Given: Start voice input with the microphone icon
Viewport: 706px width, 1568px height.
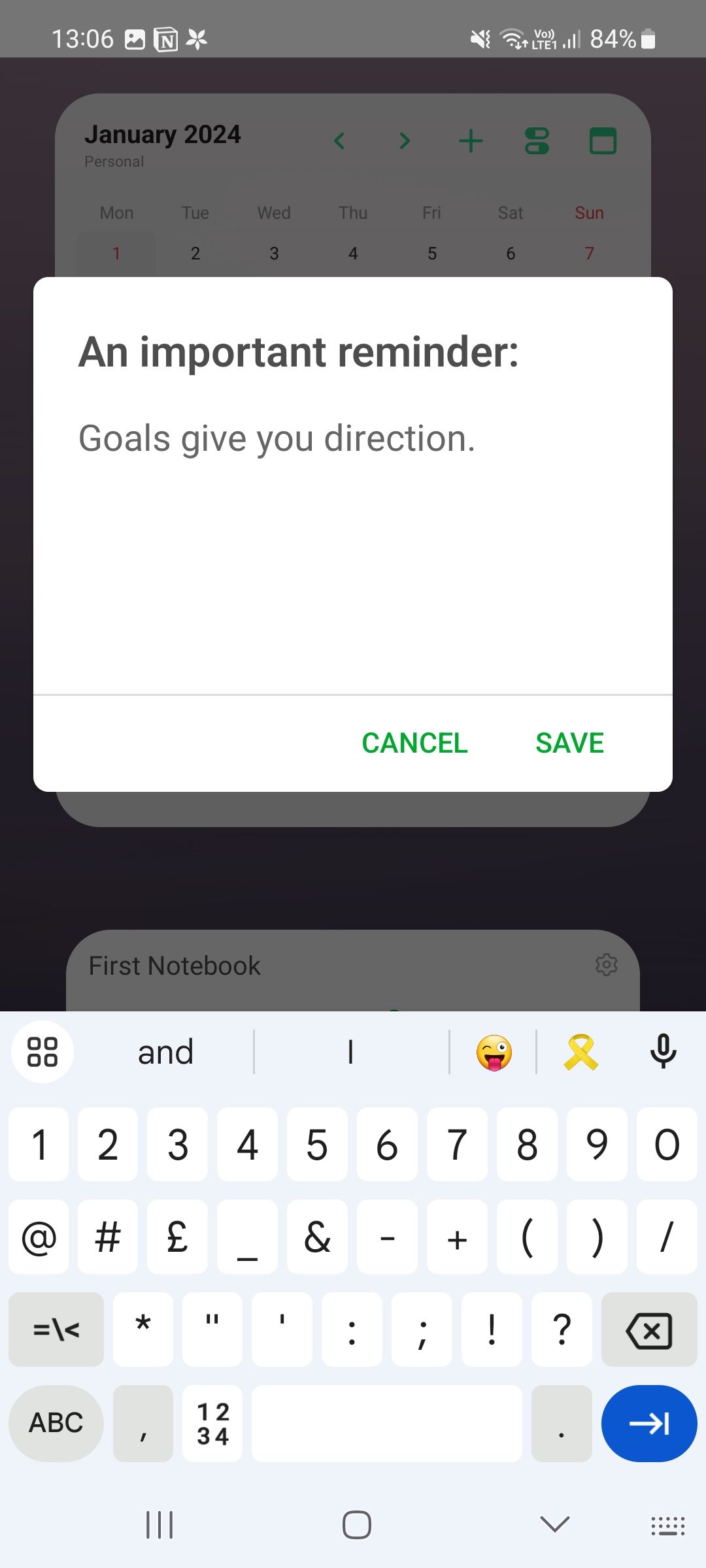Looking at the screenshot, I should [664, 1052].
